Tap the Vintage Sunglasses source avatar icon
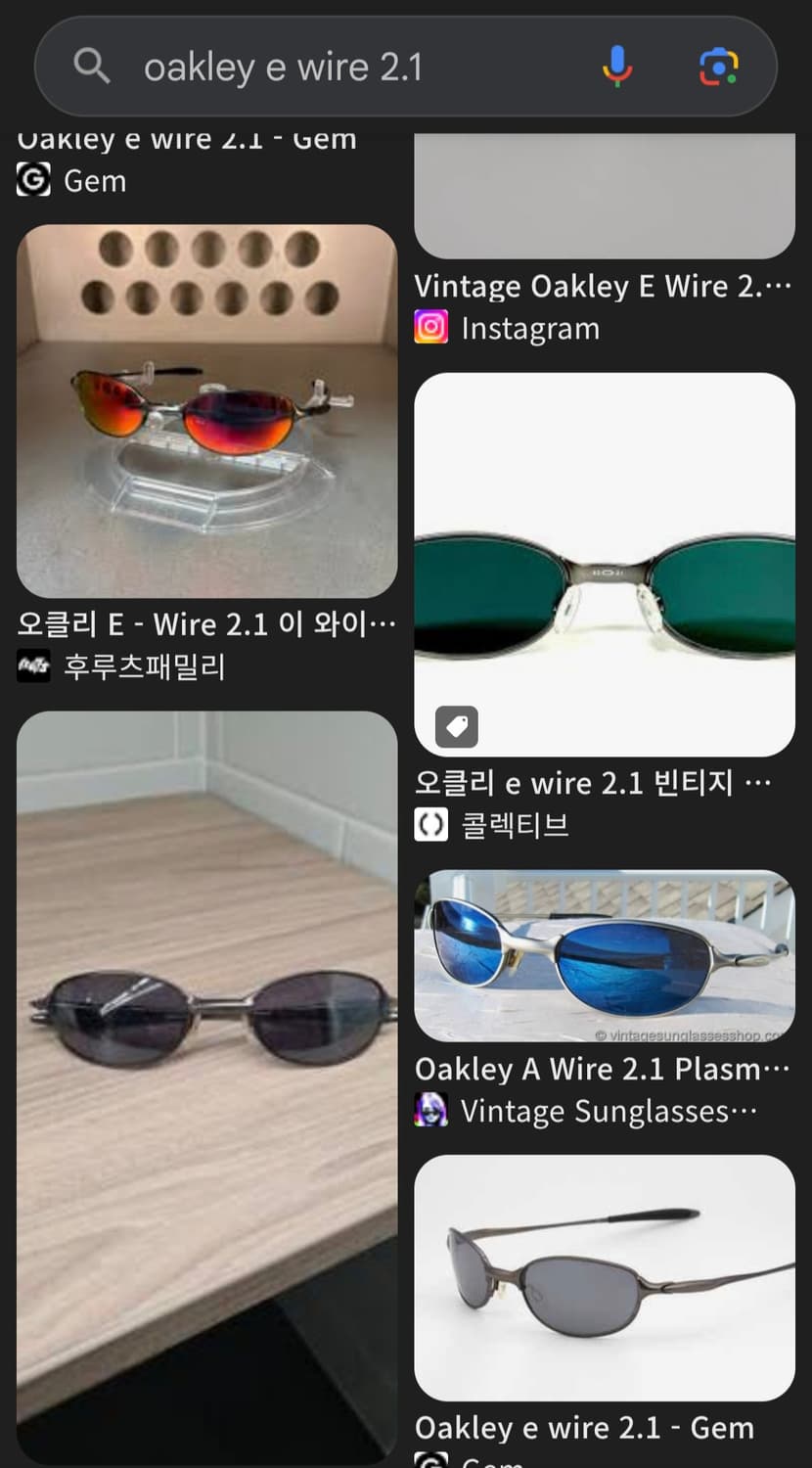The height and width of the screenshot is (1468, 812). pos(430,1111)
